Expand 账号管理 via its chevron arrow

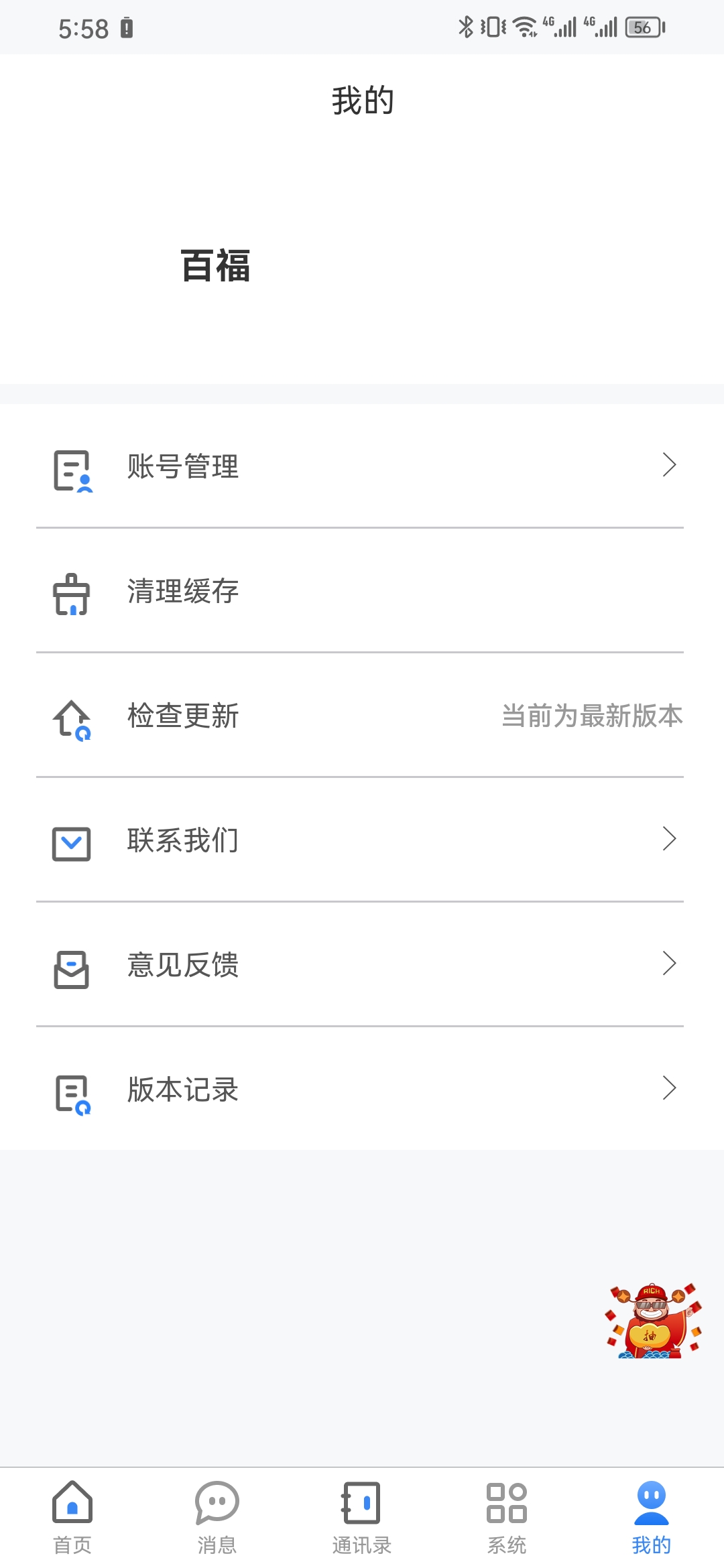pyautogui.click(x=670, y=466)
